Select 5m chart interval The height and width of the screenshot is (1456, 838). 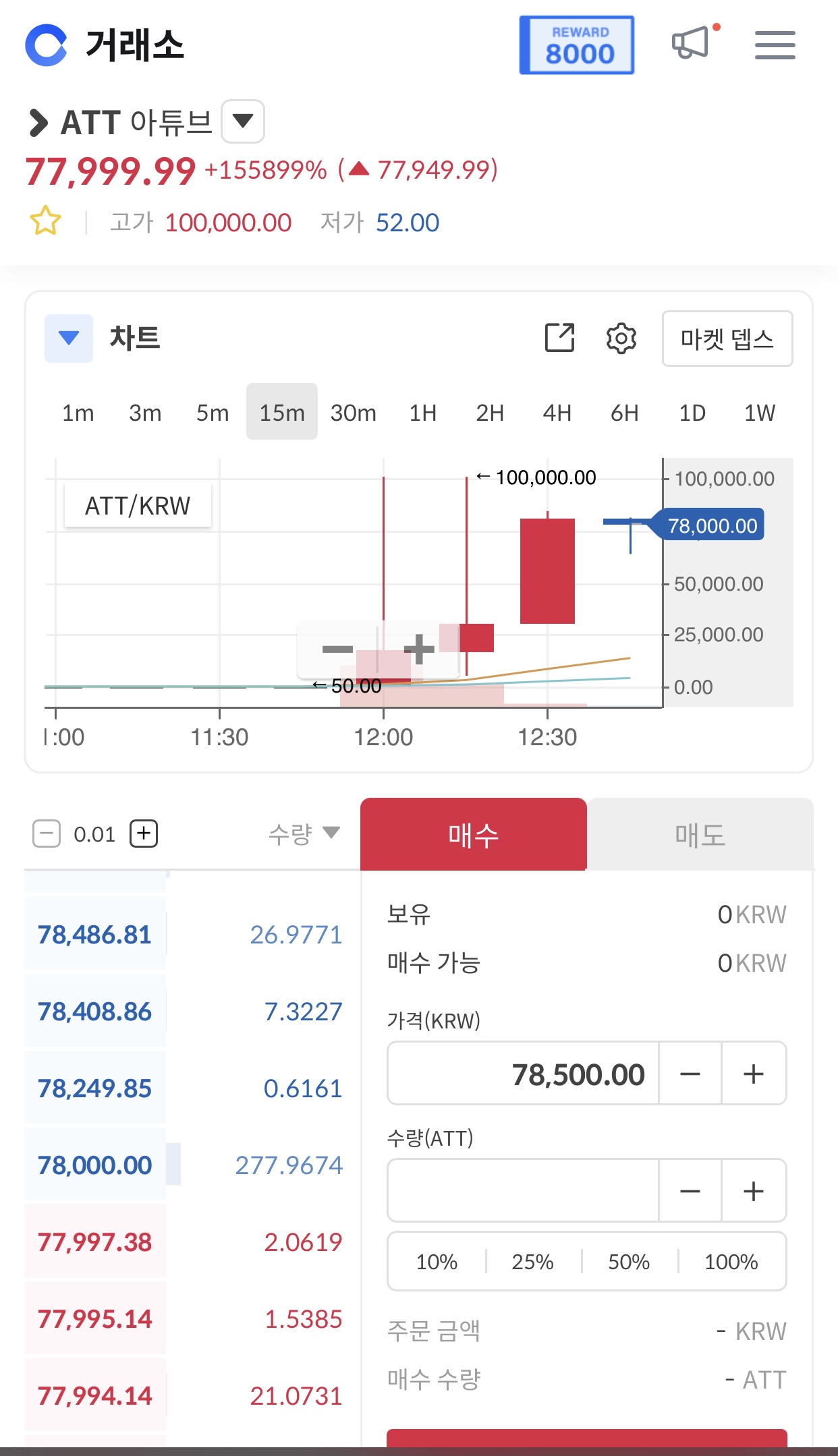213,412
